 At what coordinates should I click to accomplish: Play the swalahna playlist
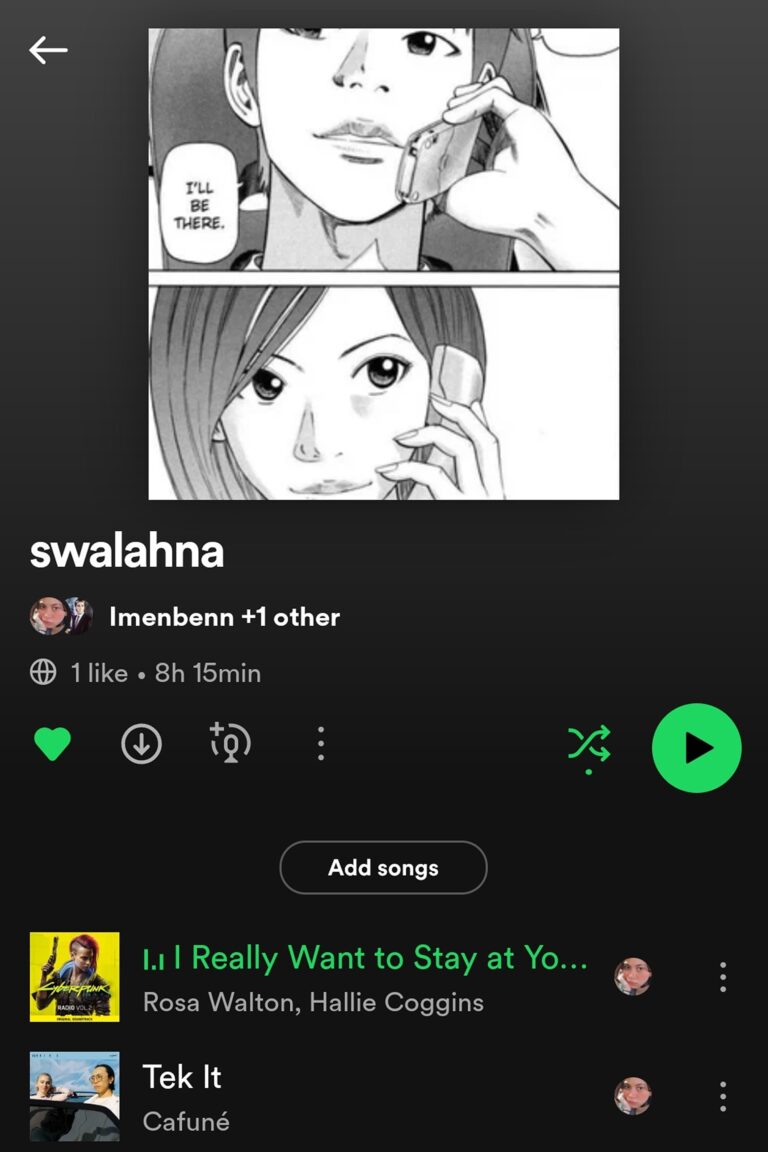[x=696, y=748]
